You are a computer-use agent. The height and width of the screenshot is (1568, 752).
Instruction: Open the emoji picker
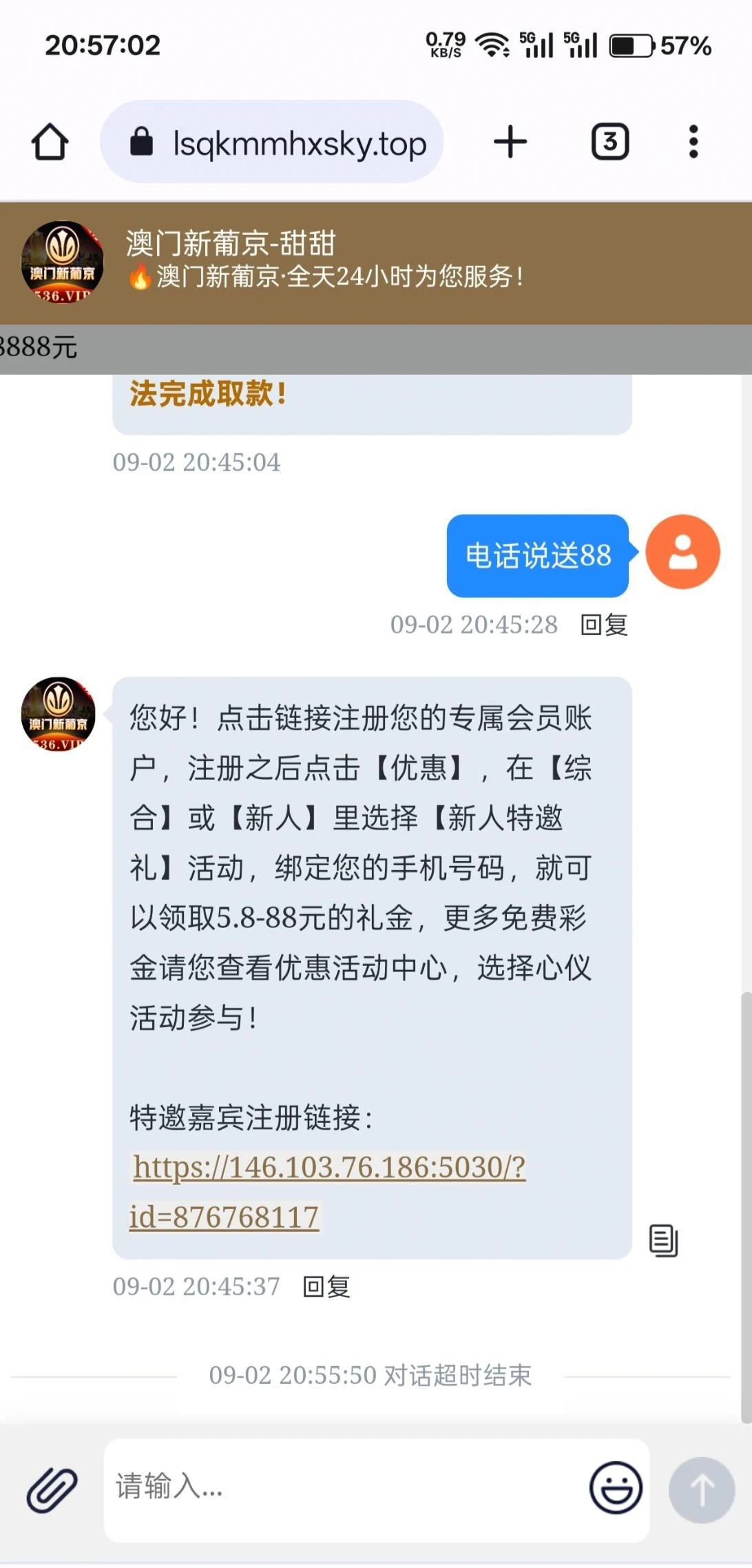point(615,1488)
